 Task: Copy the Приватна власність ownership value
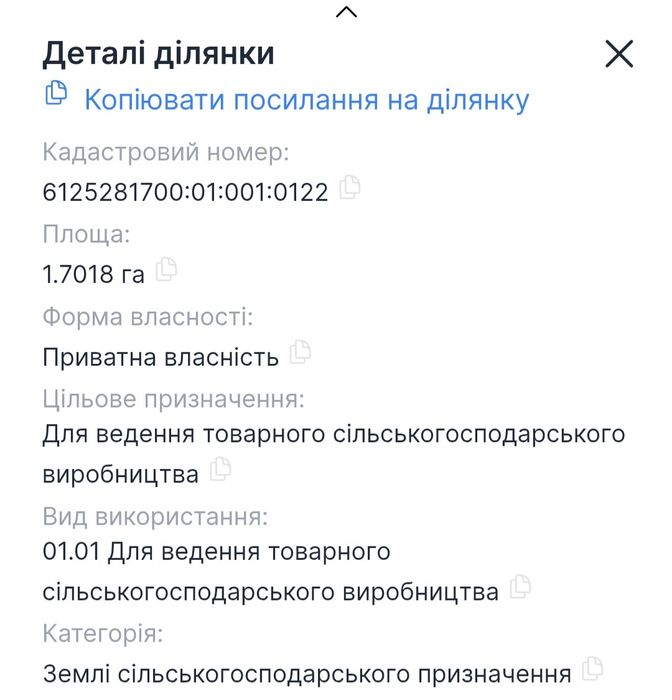pyautogui.click(x=300, y=352)
